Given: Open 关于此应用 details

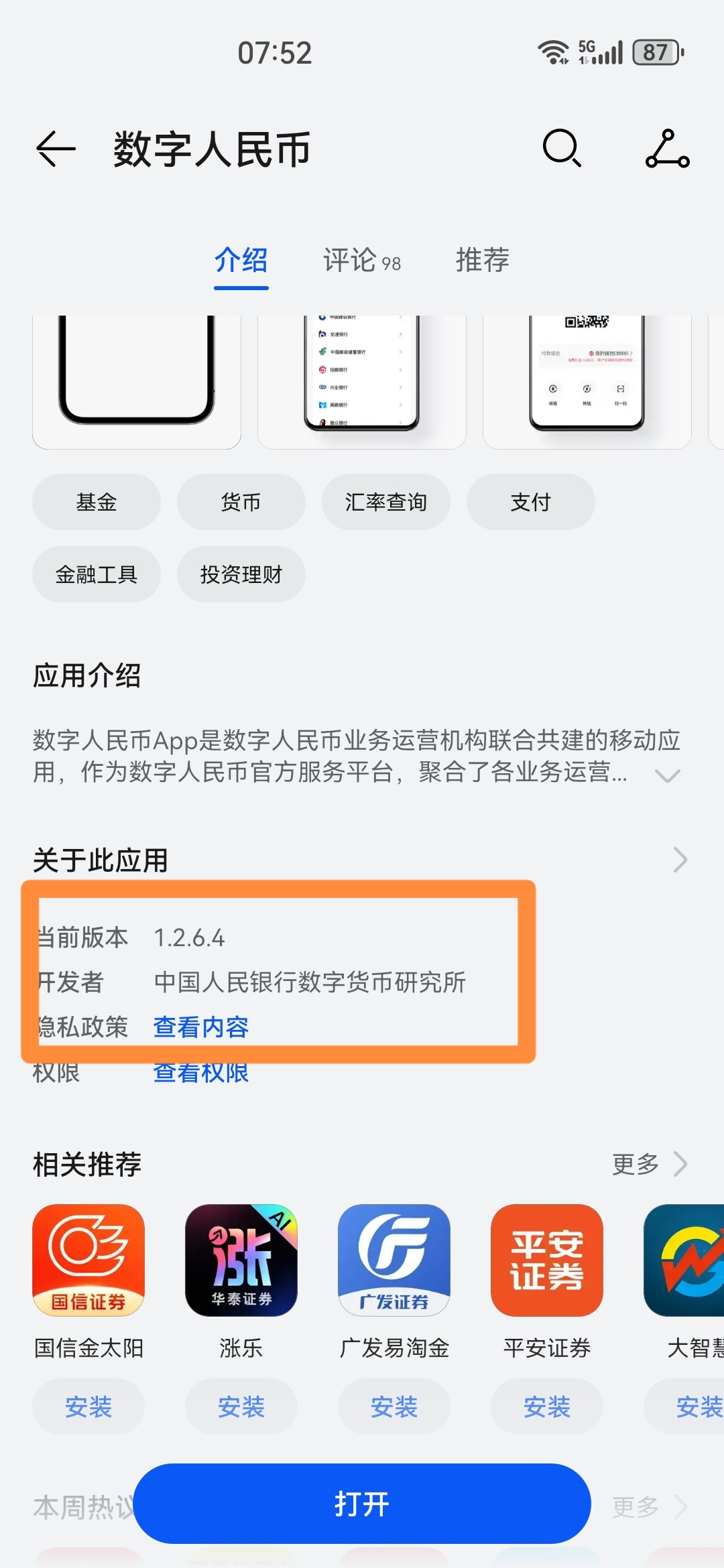Looking at the screenshot, I should (680, 860).
